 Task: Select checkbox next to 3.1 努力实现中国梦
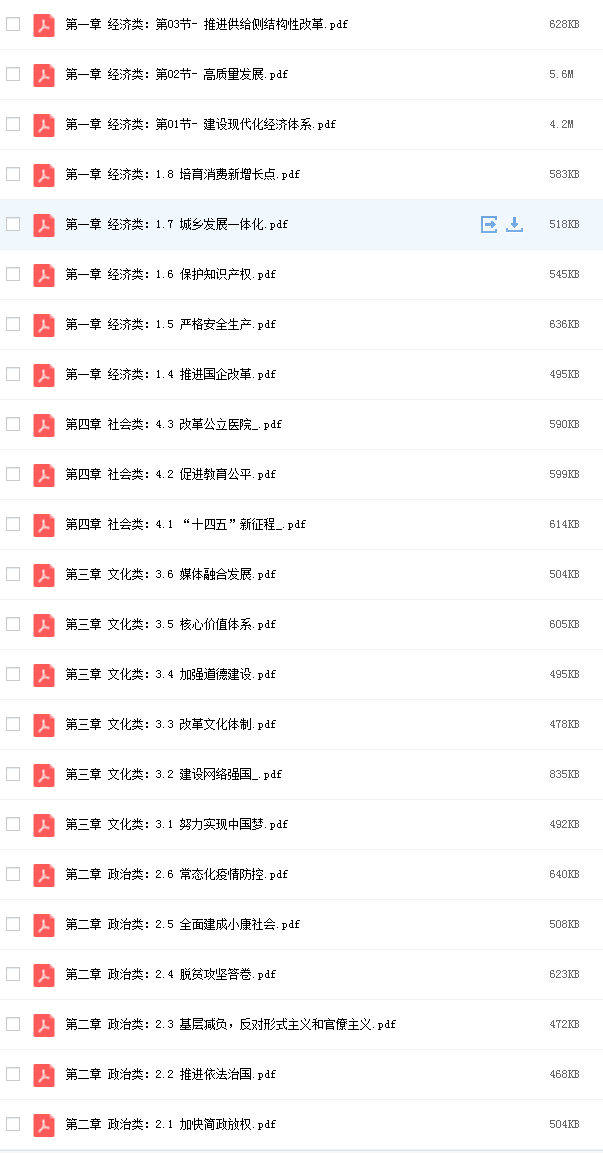click(x=13, y=824)
